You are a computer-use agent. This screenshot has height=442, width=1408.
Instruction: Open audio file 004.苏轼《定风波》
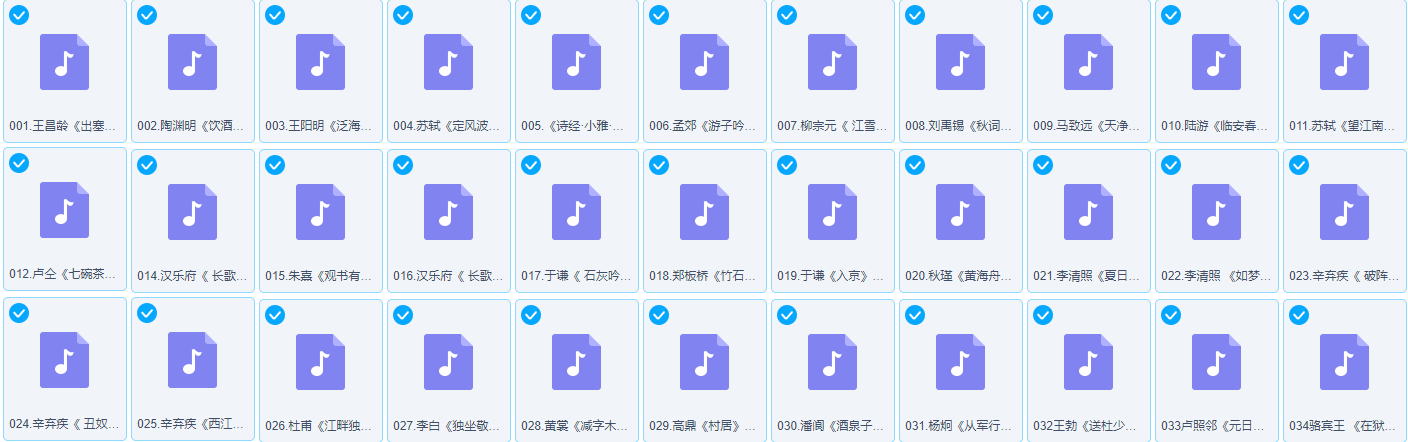(449, 62)
